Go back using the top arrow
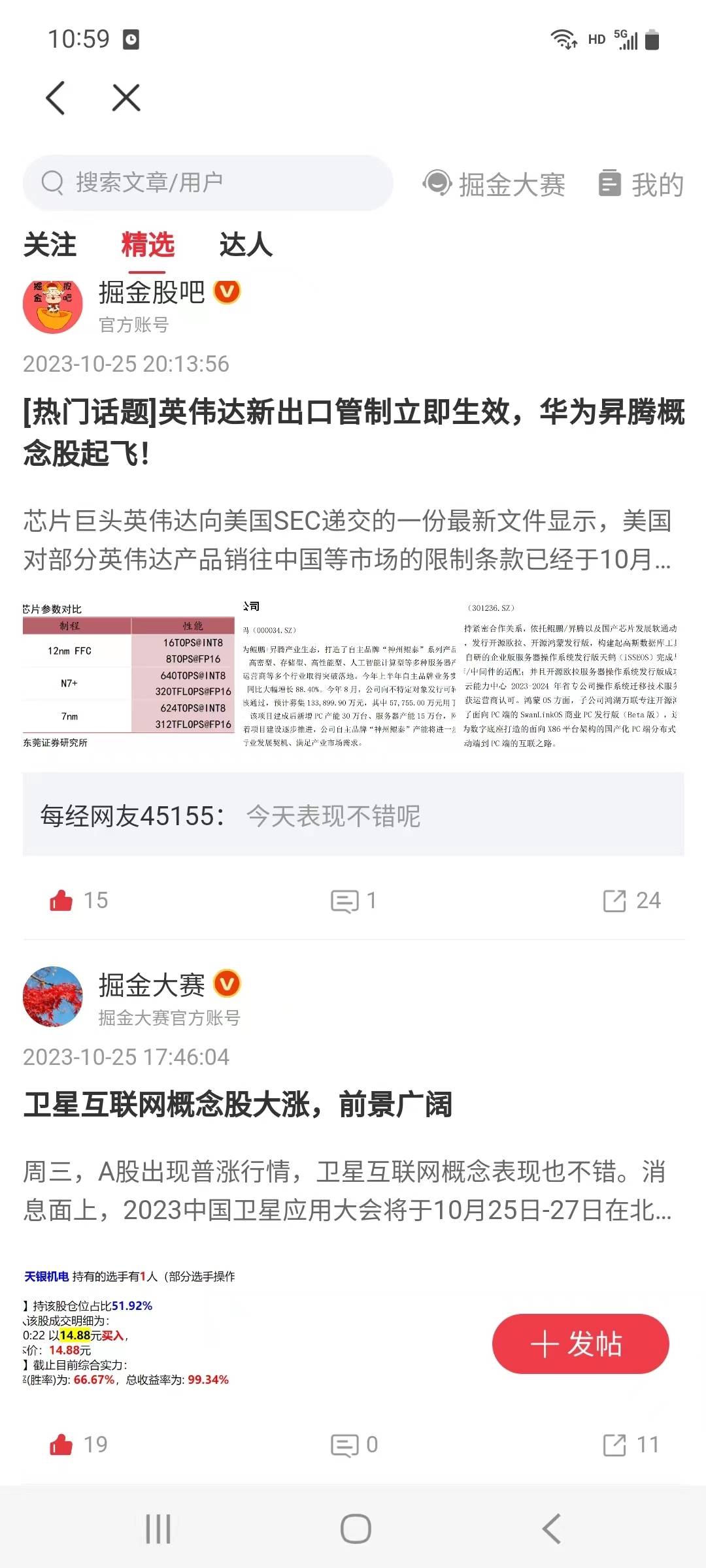 click(x=56, y=99)
